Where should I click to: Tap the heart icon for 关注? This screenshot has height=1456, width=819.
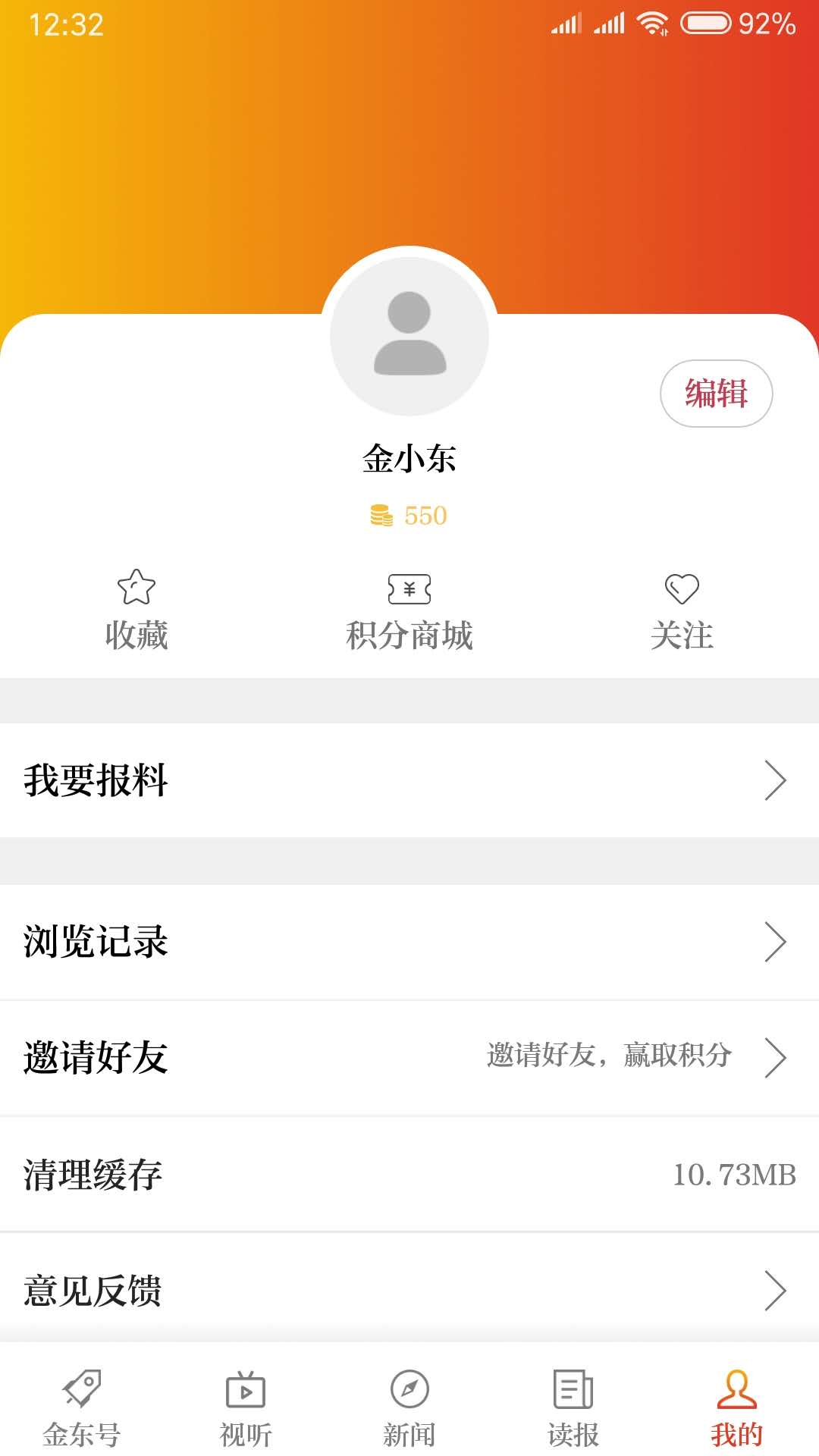click(x=683, y=588)
